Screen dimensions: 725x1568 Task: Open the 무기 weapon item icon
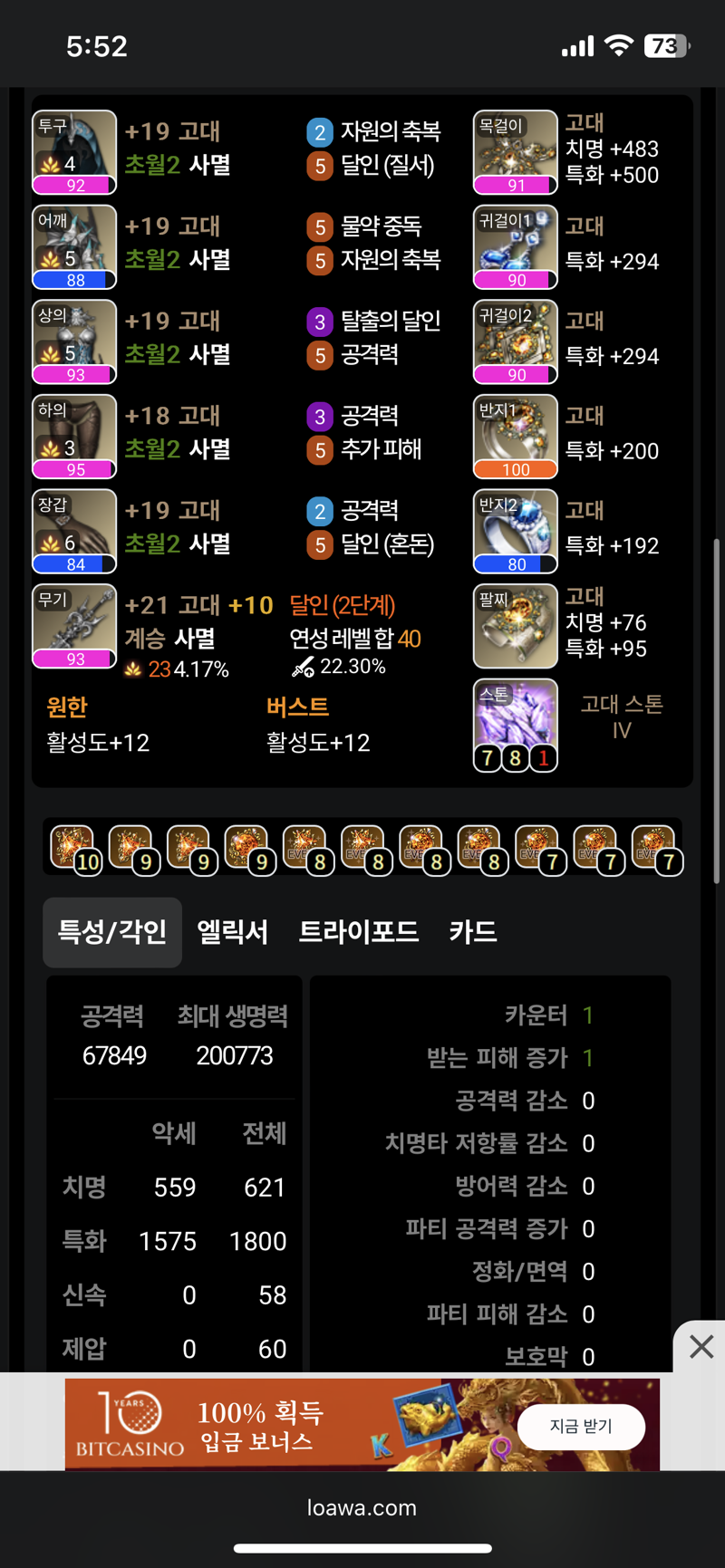(x=74, y=626)
